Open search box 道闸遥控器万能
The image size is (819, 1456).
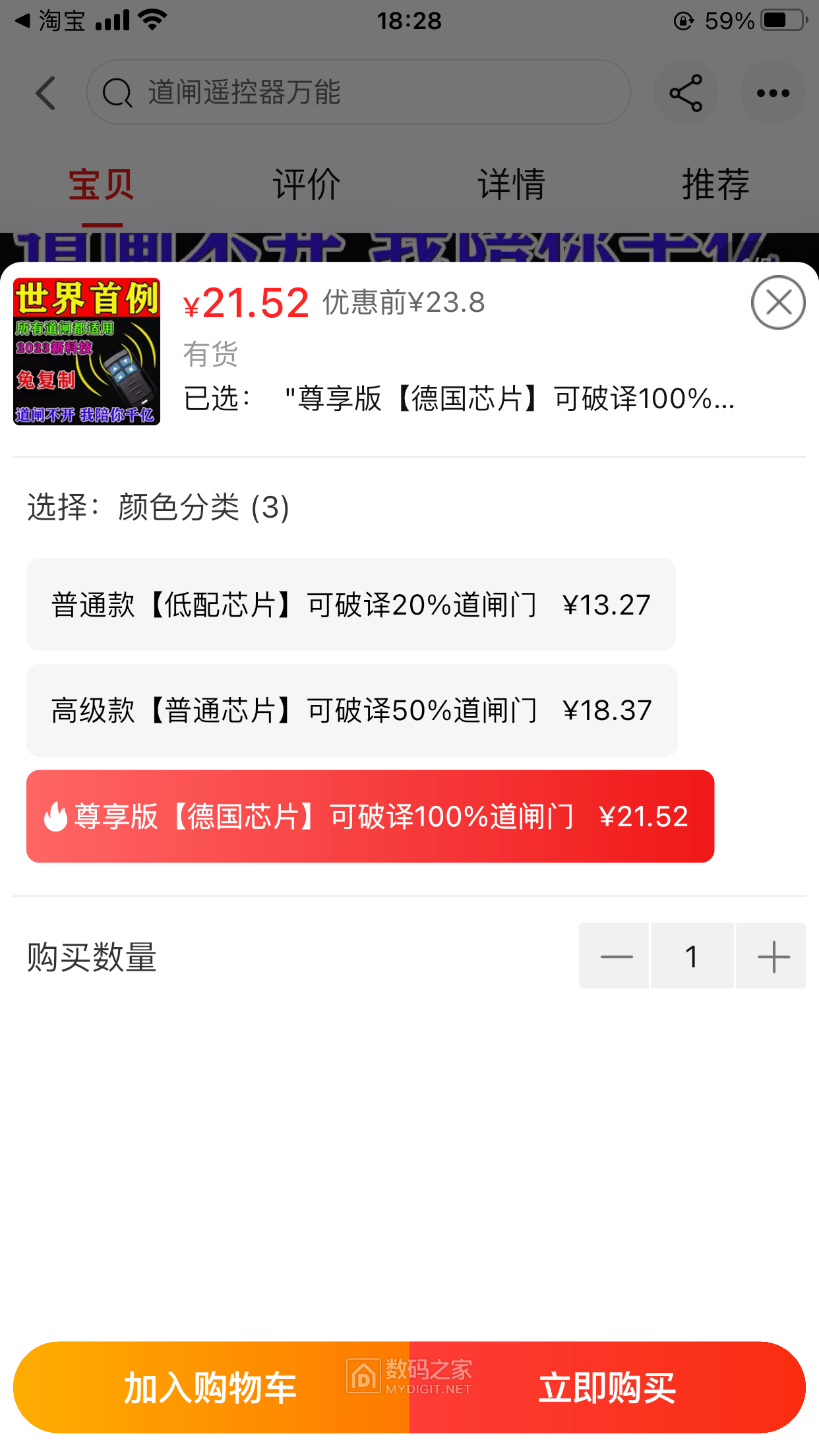pyautogui.click(x=358, y=92)
